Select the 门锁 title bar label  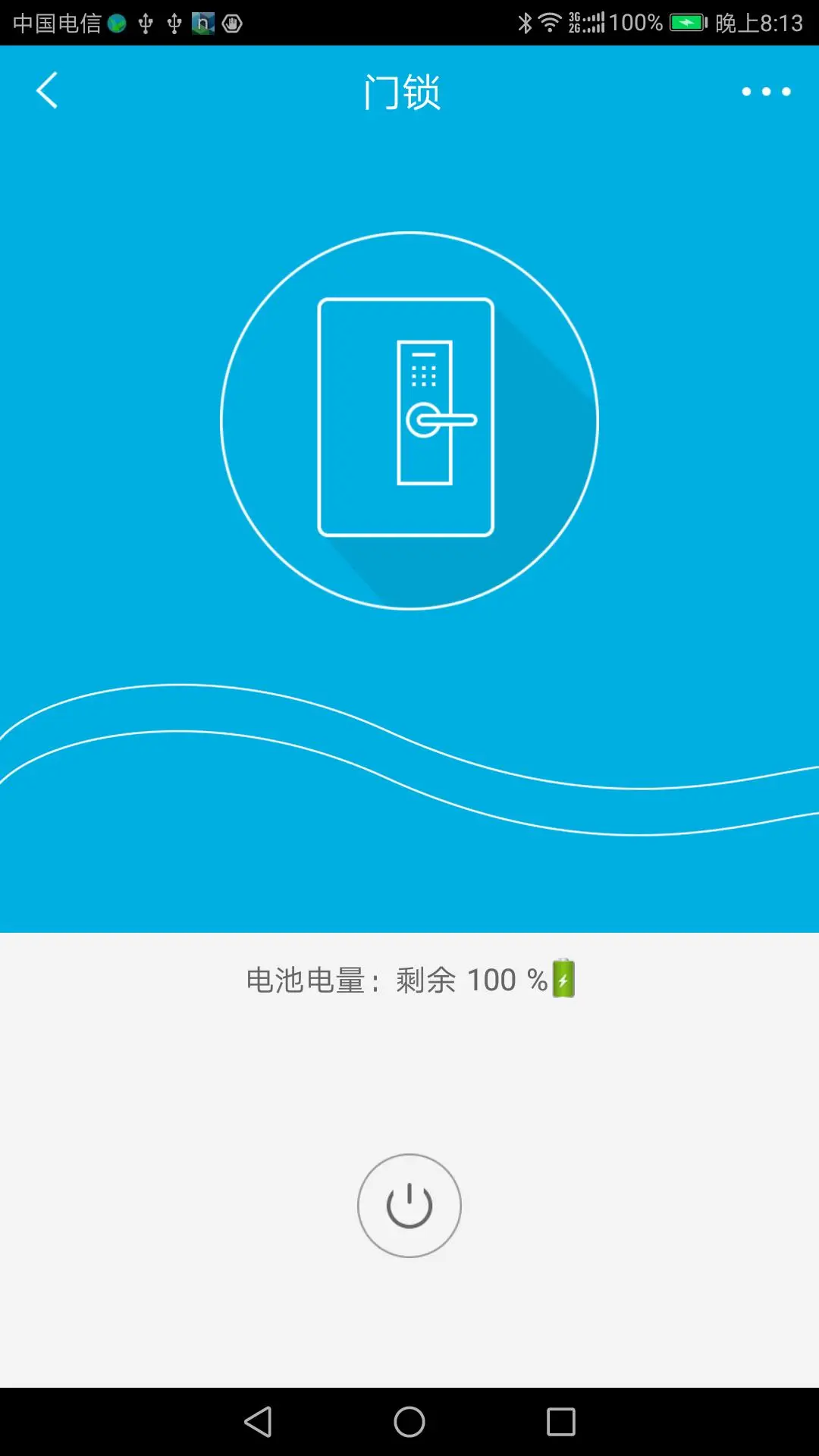[x=403, y=91]
